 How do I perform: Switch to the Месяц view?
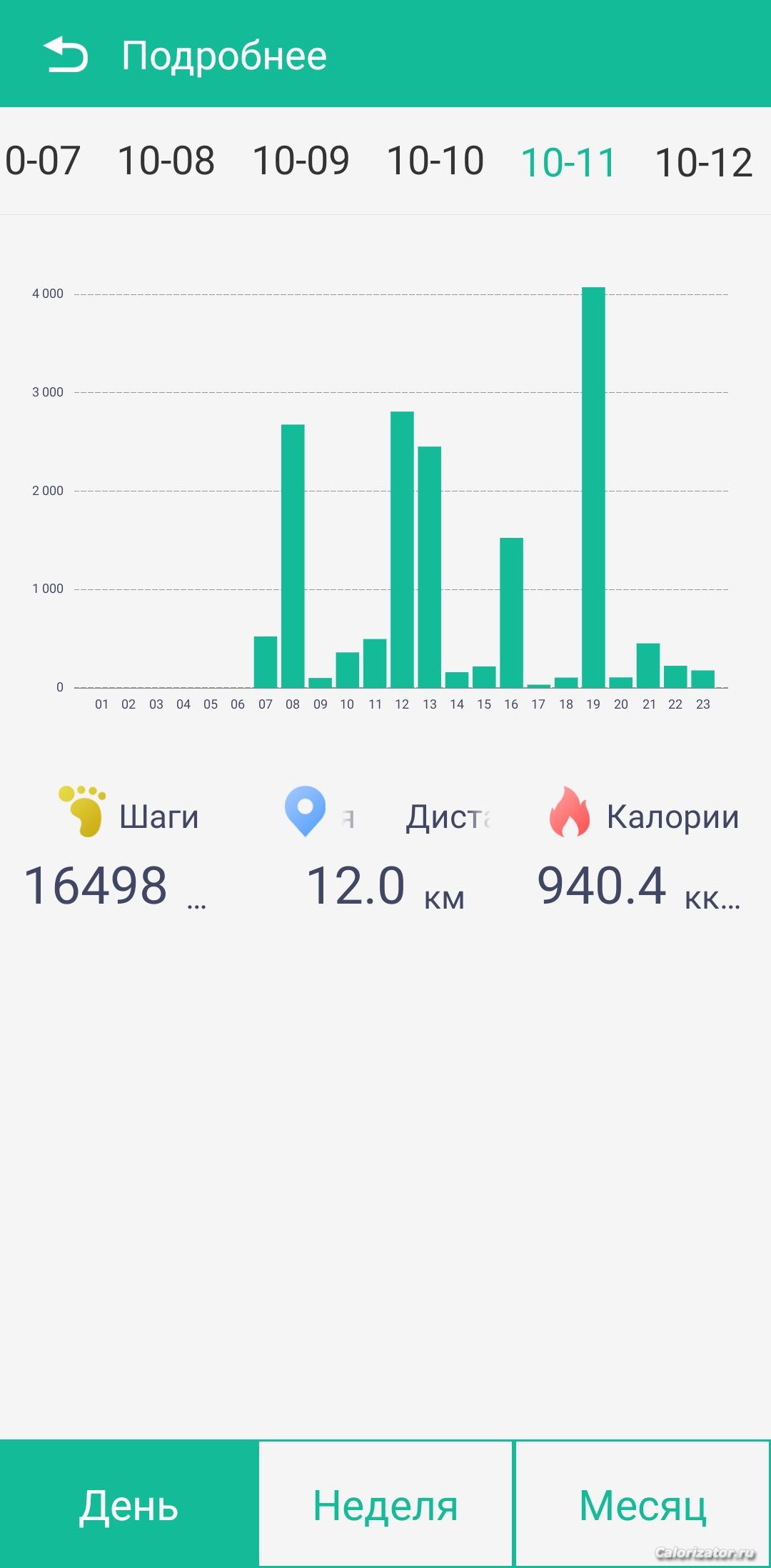click(642, 1504)
